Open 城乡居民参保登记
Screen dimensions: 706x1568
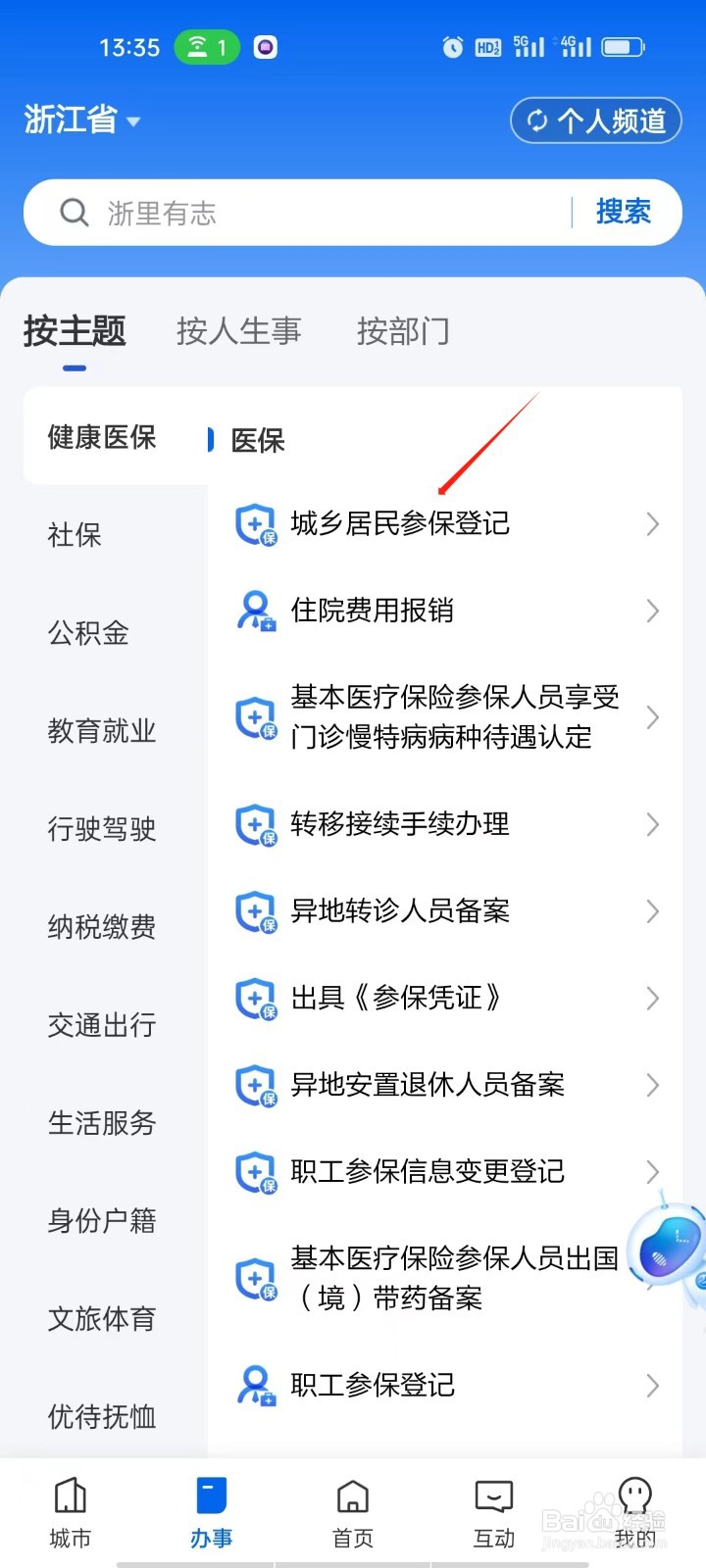click(x=446, y=524)
